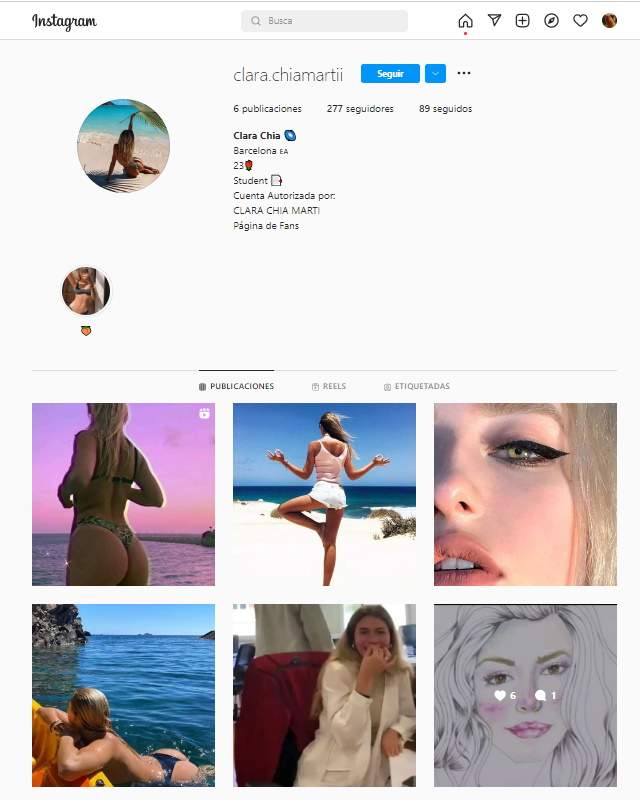The image size is (640, 800).
Task: Go to the home feed icon
Action: [x=465, y=21]
